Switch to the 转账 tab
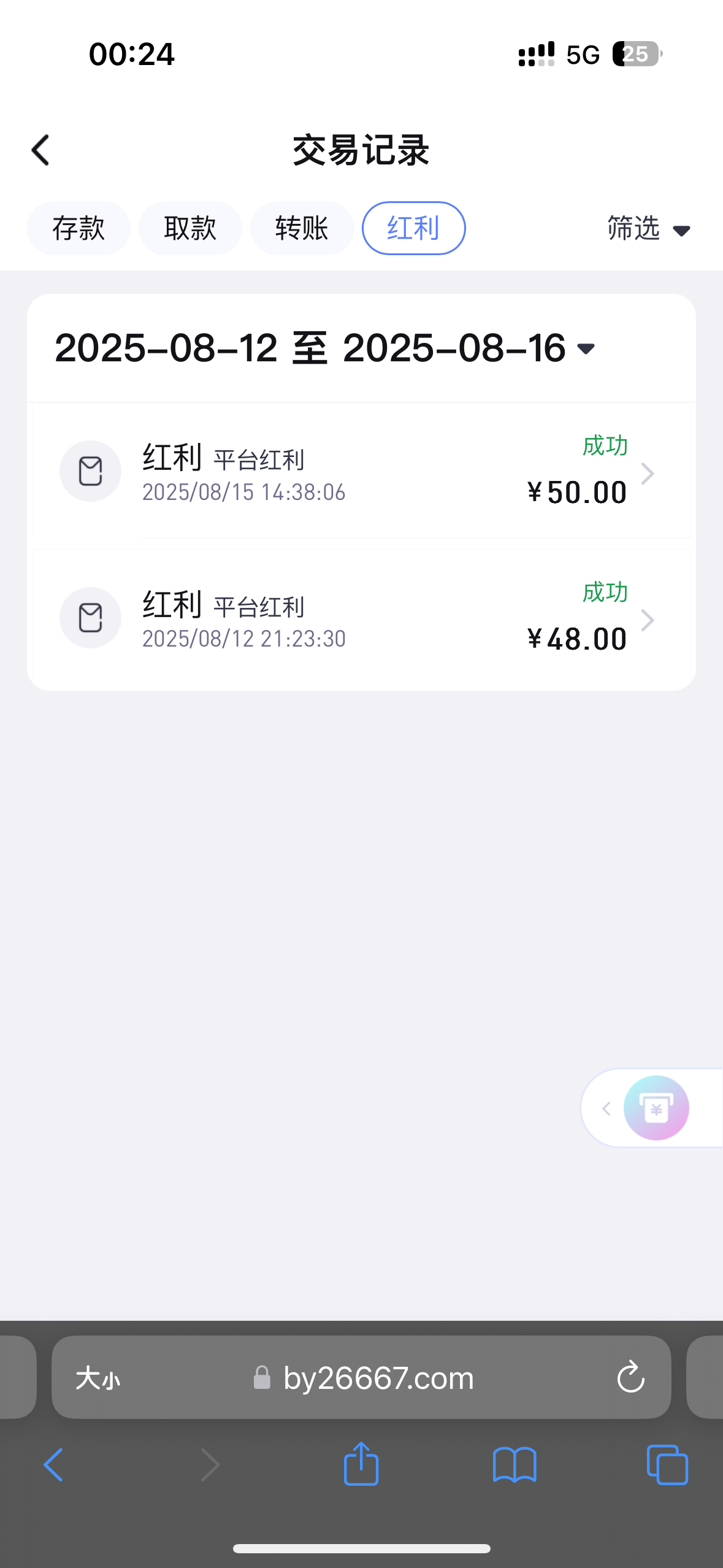723x1568 pixels. pyautogui.click(x=302, y=228)
